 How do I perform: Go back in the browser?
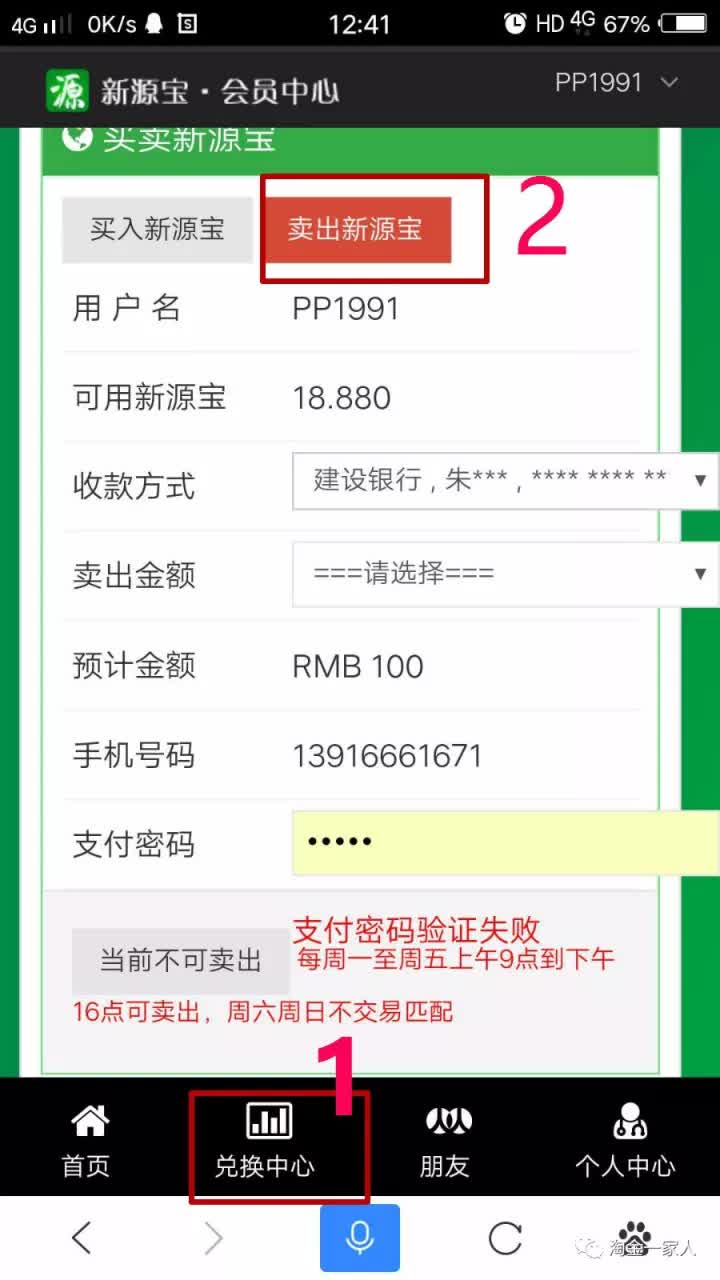82,1239
